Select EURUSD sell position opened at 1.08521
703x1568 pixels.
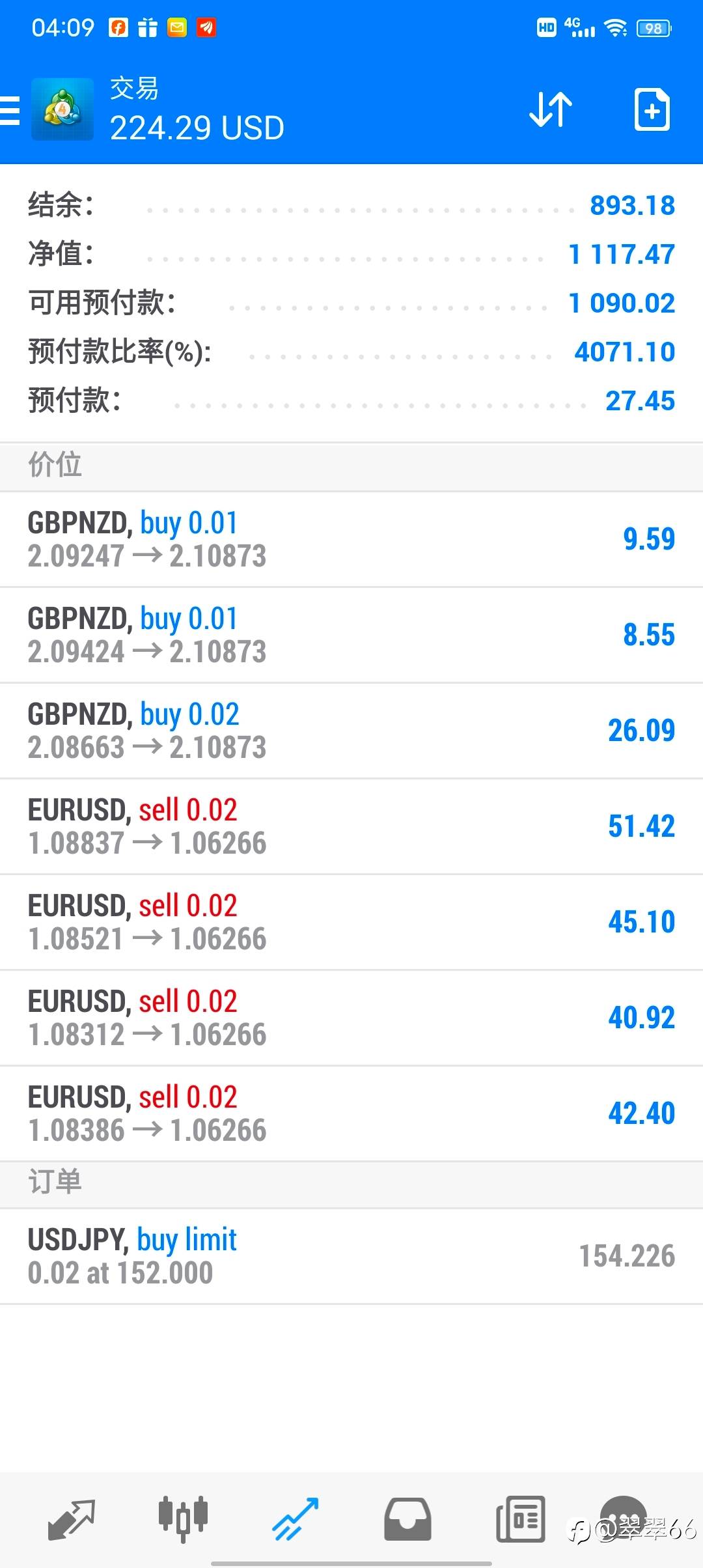tap(351, 922)
